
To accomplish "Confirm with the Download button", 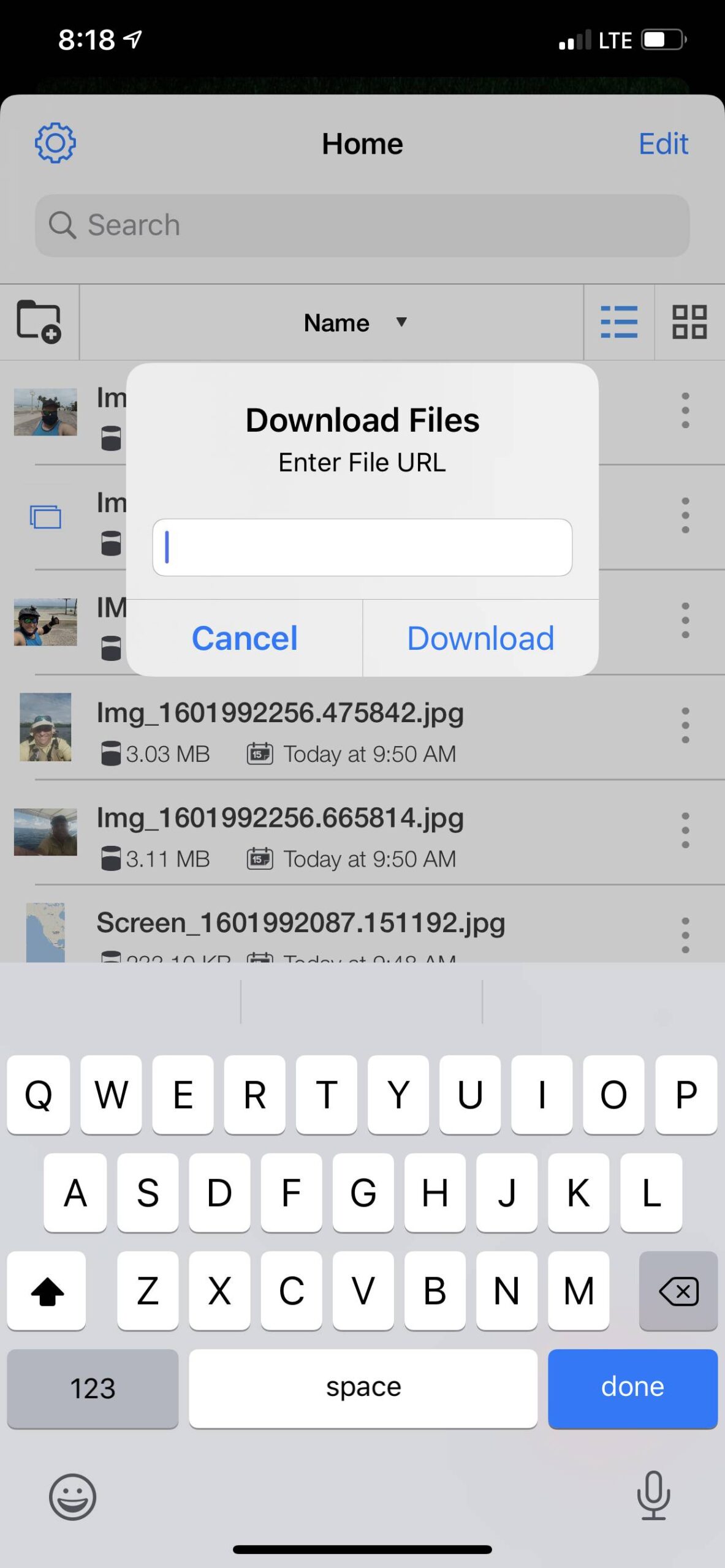I will 480,638.
